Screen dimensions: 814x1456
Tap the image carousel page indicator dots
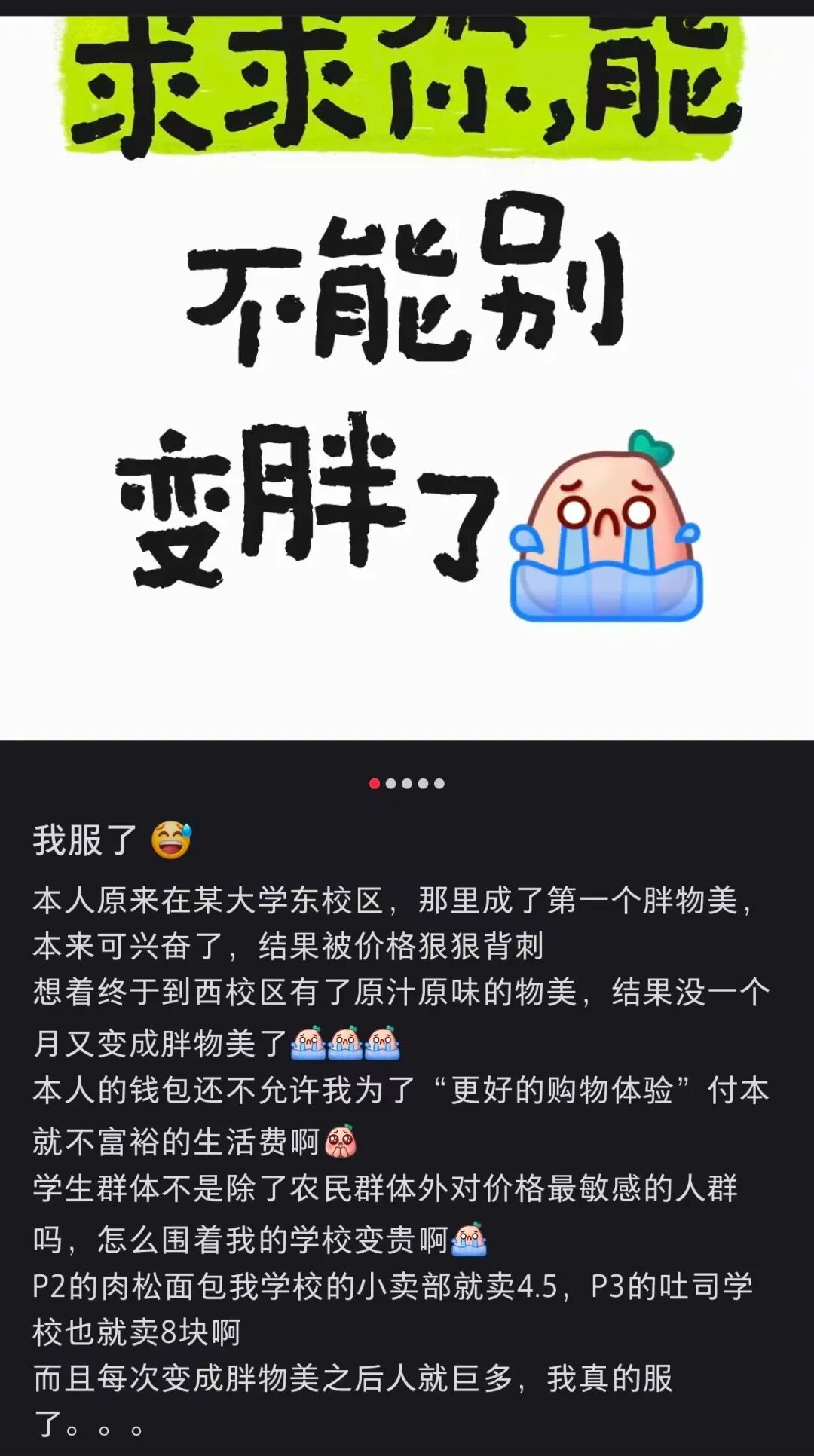tap(407, 784)
